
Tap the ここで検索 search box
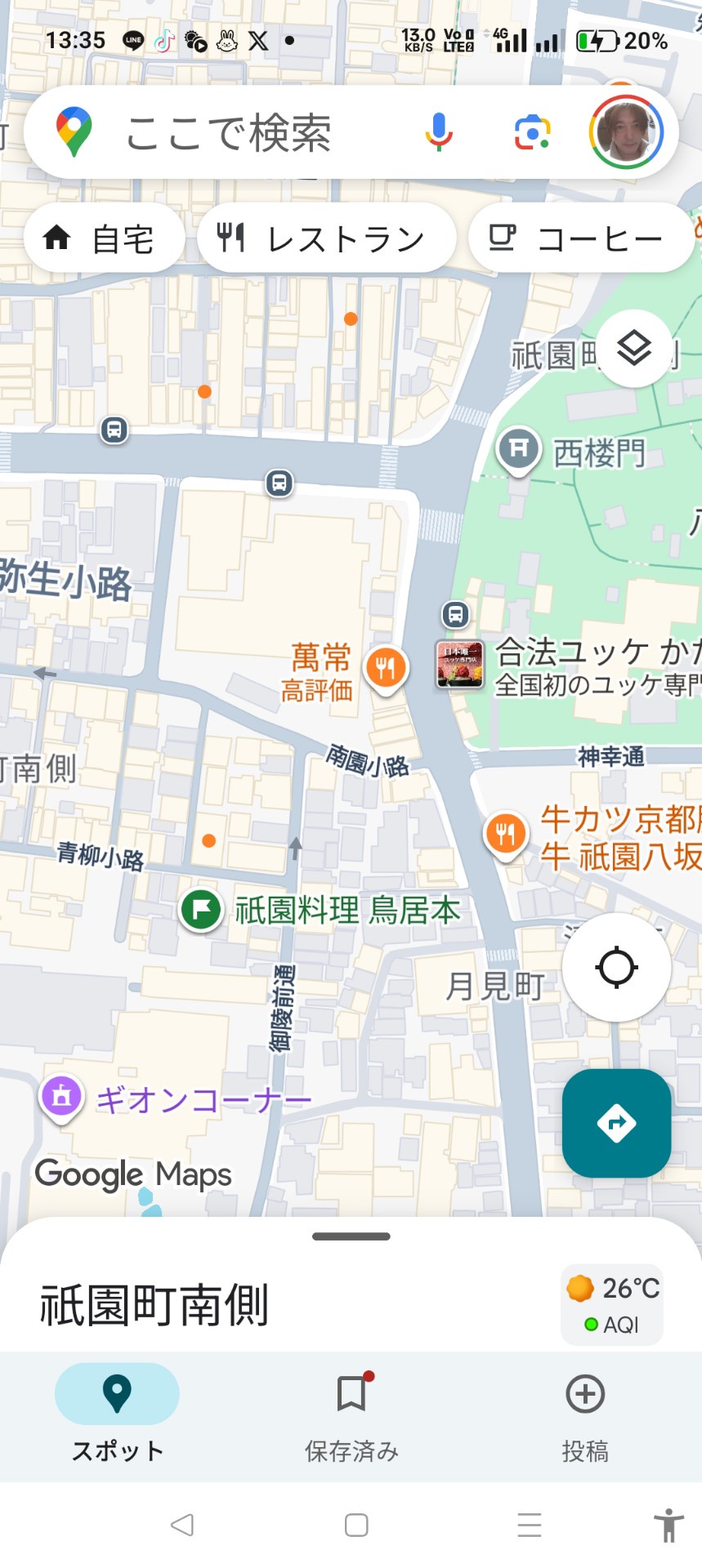pos(229,132)
